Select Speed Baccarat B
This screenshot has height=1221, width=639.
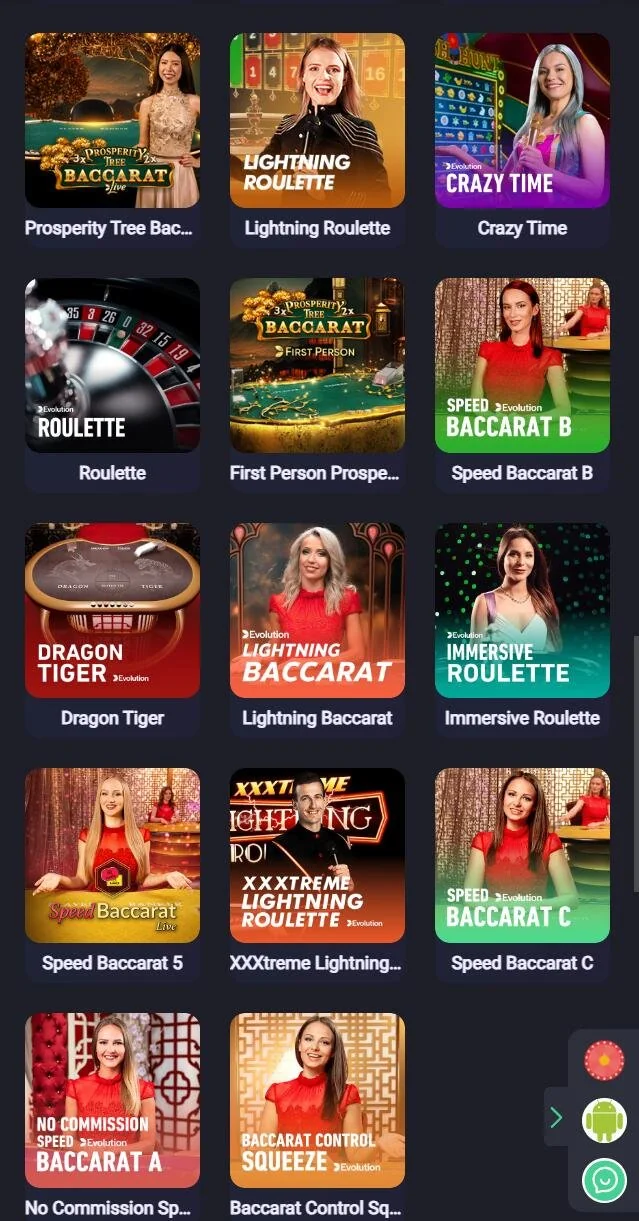pyautogui.click(x=522, y=366)
